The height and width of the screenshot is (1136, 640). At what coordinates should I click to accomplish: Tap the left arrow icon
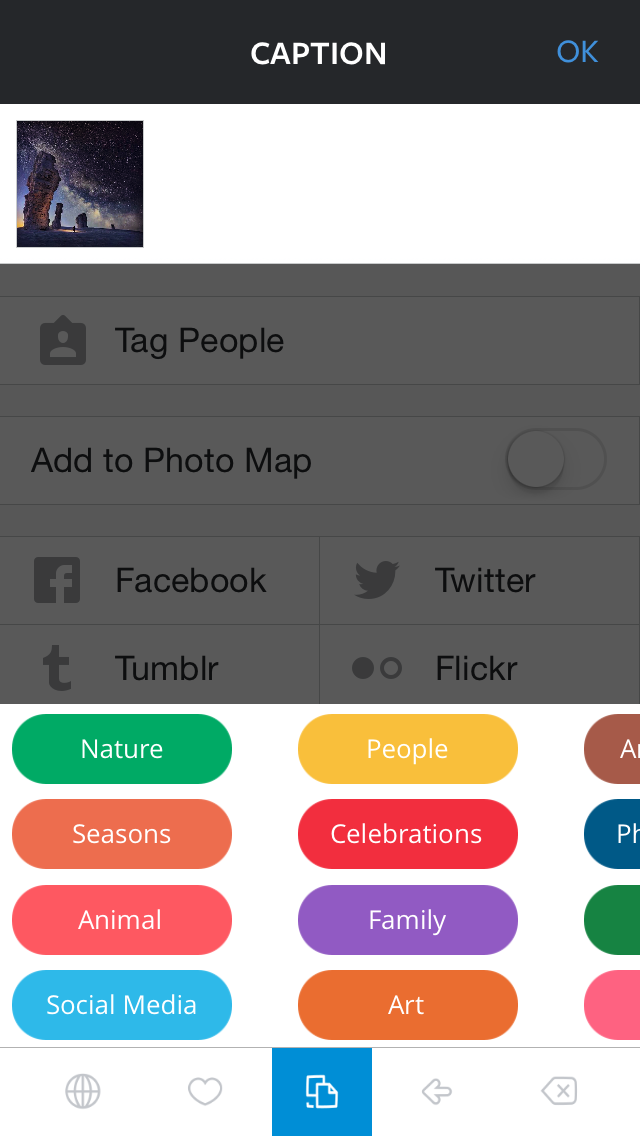coord(436,1091)
